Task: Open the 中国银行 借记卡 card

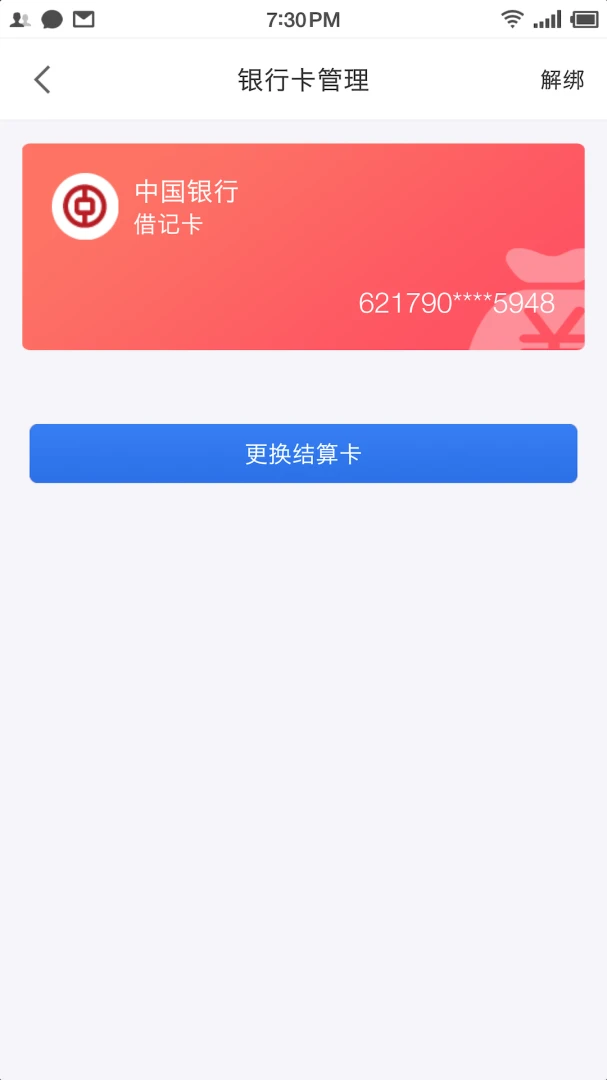Action: pyautogui.click(x=303, y=247)
